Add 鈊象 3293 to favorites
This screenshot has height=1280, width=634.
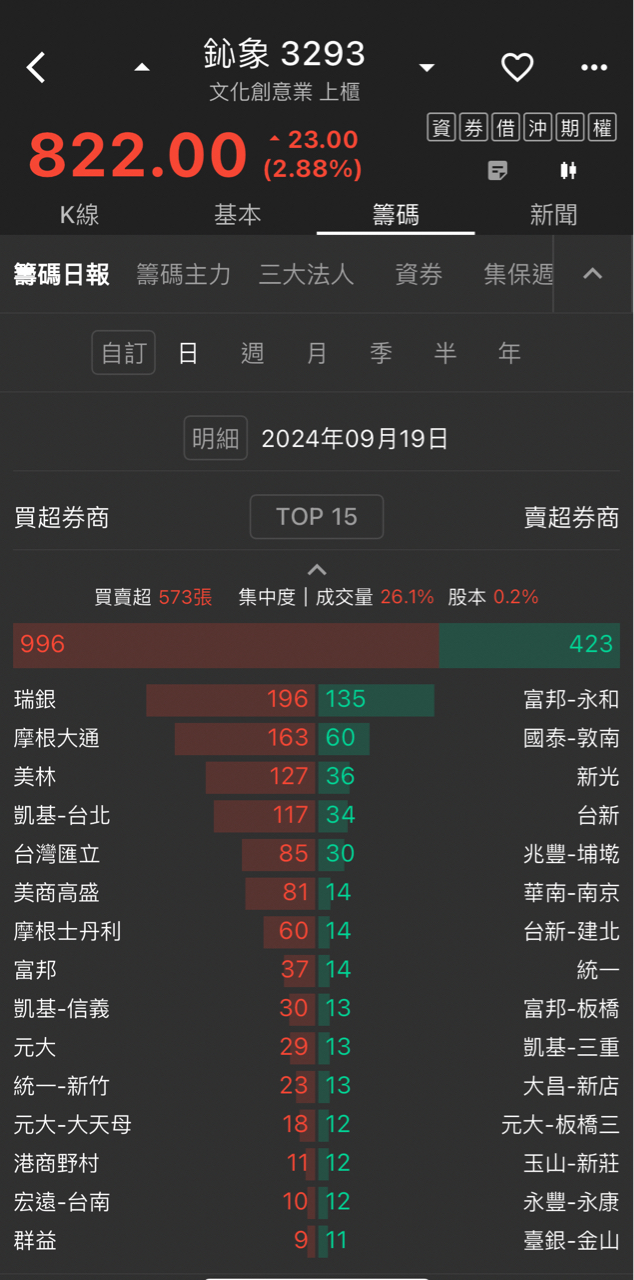(x=517, y=68)
